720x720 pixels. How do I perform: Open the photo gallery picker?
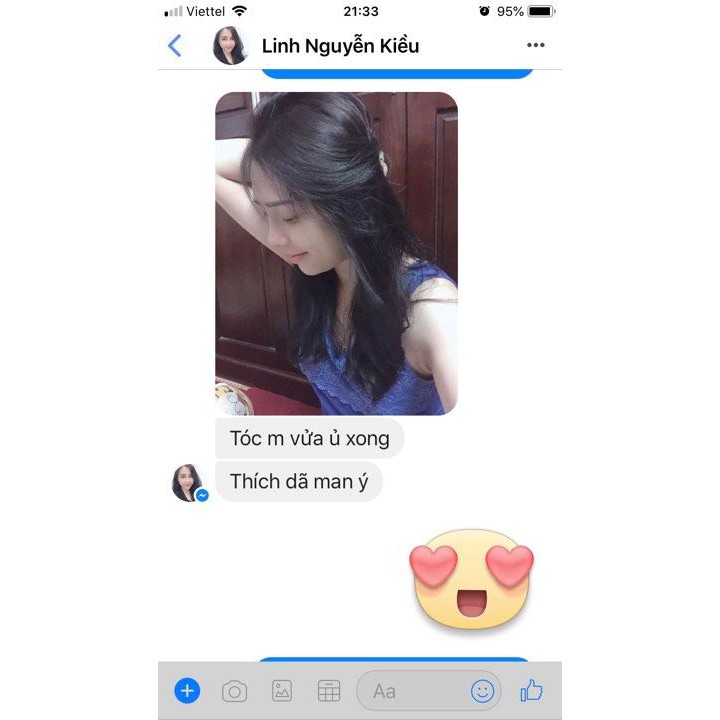(x=282, y=691)
